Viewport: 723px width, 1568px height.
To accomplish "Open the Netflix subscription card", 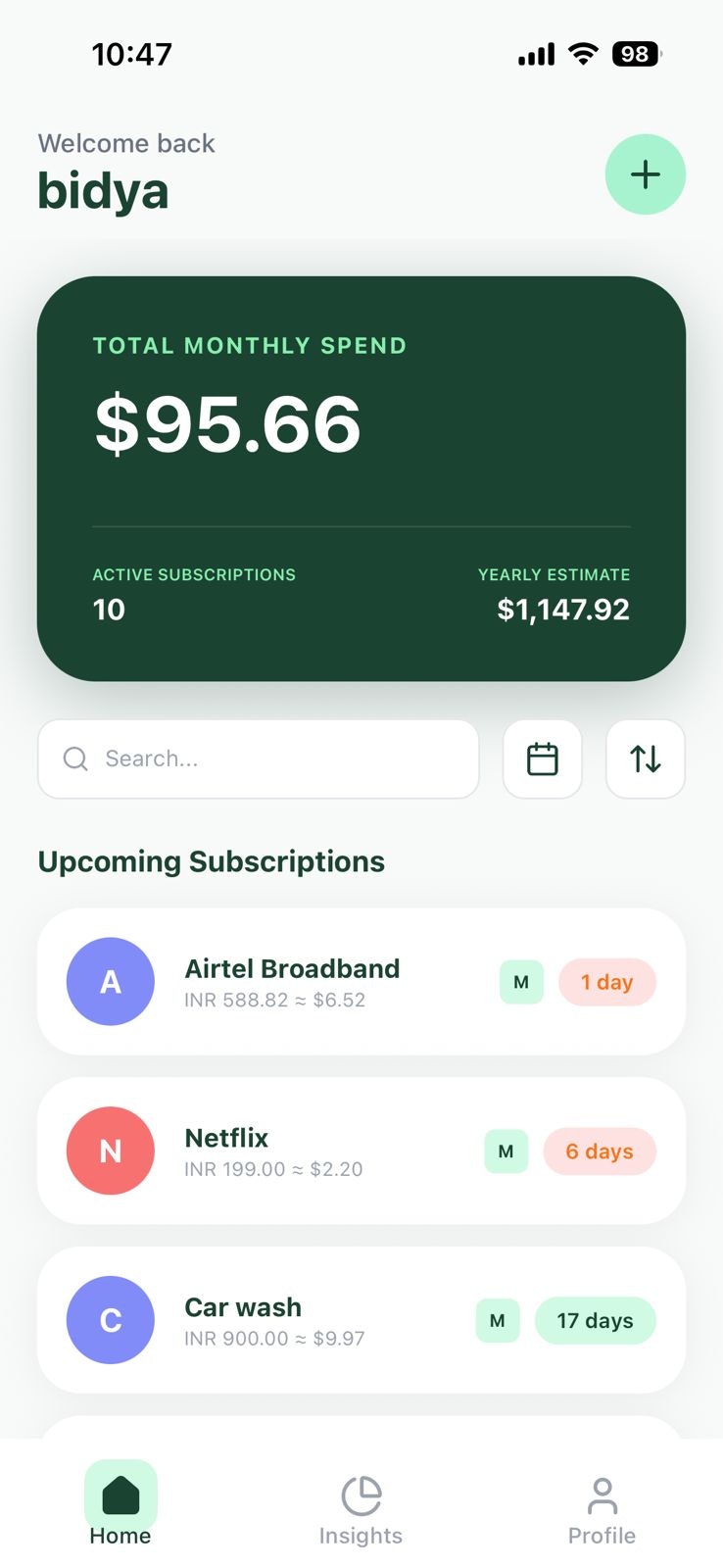I will click(x=361, y=1151).
